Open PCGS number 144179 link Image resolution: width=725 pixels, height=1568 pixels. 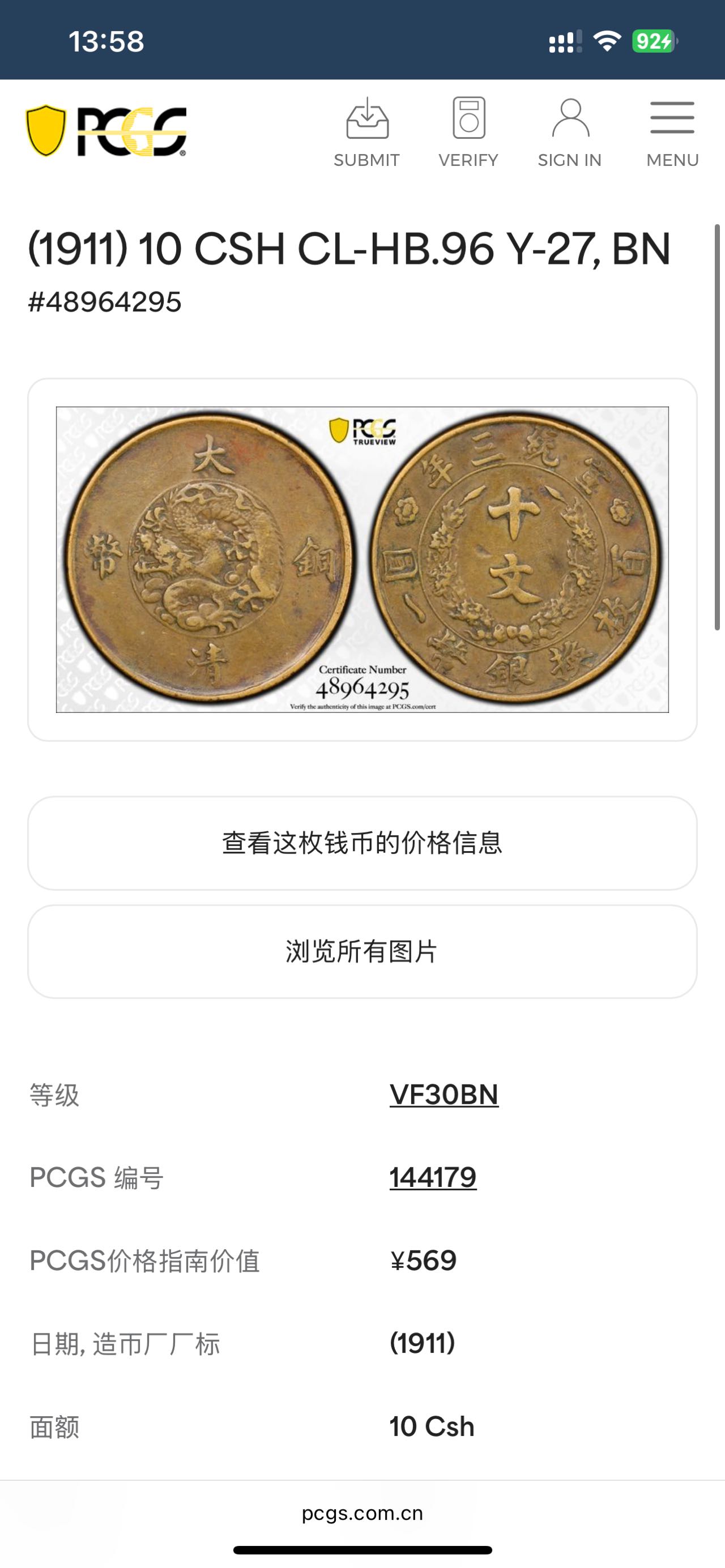click(433, 1177)
